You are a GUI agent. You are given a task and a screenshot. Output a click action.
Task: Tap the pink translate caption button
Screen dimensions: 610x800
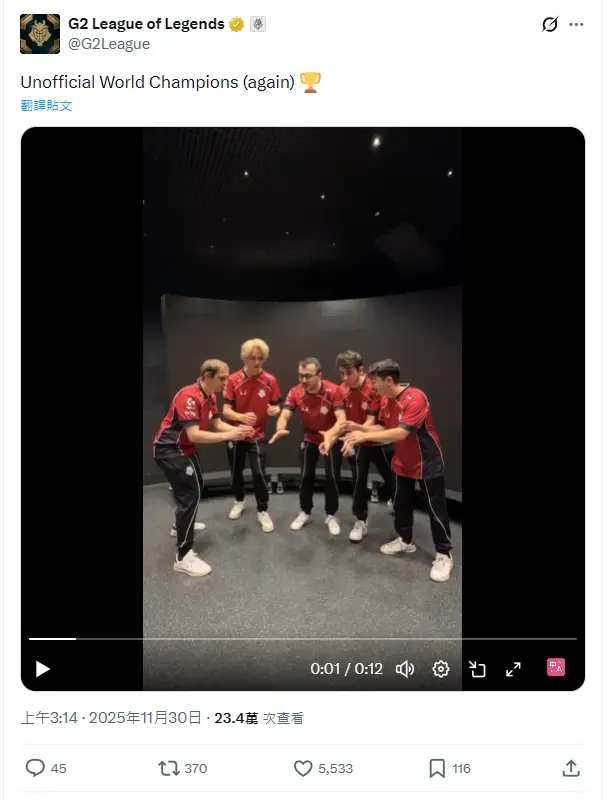point(556,667)
